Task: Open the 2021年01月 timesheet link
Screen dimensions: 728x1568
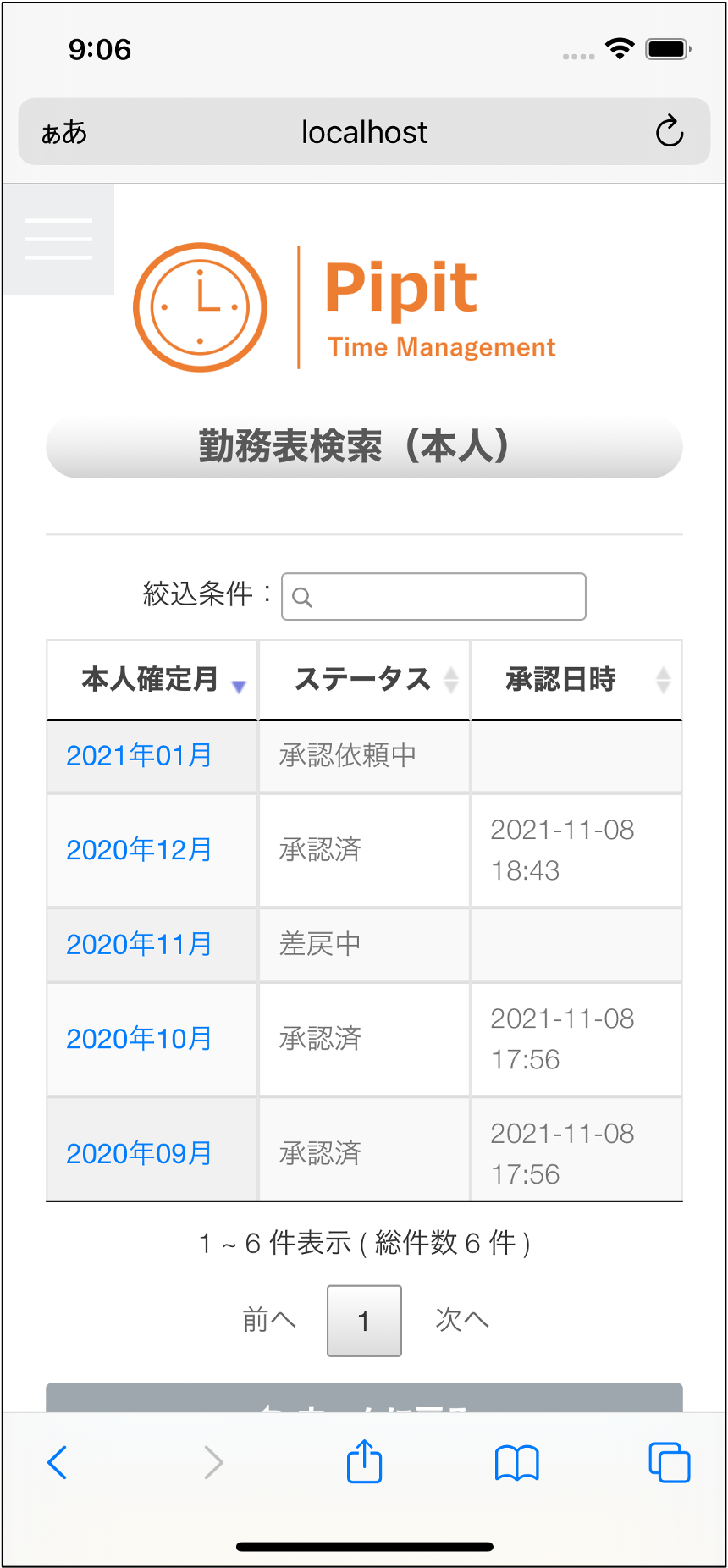Action: coord(139,755)
